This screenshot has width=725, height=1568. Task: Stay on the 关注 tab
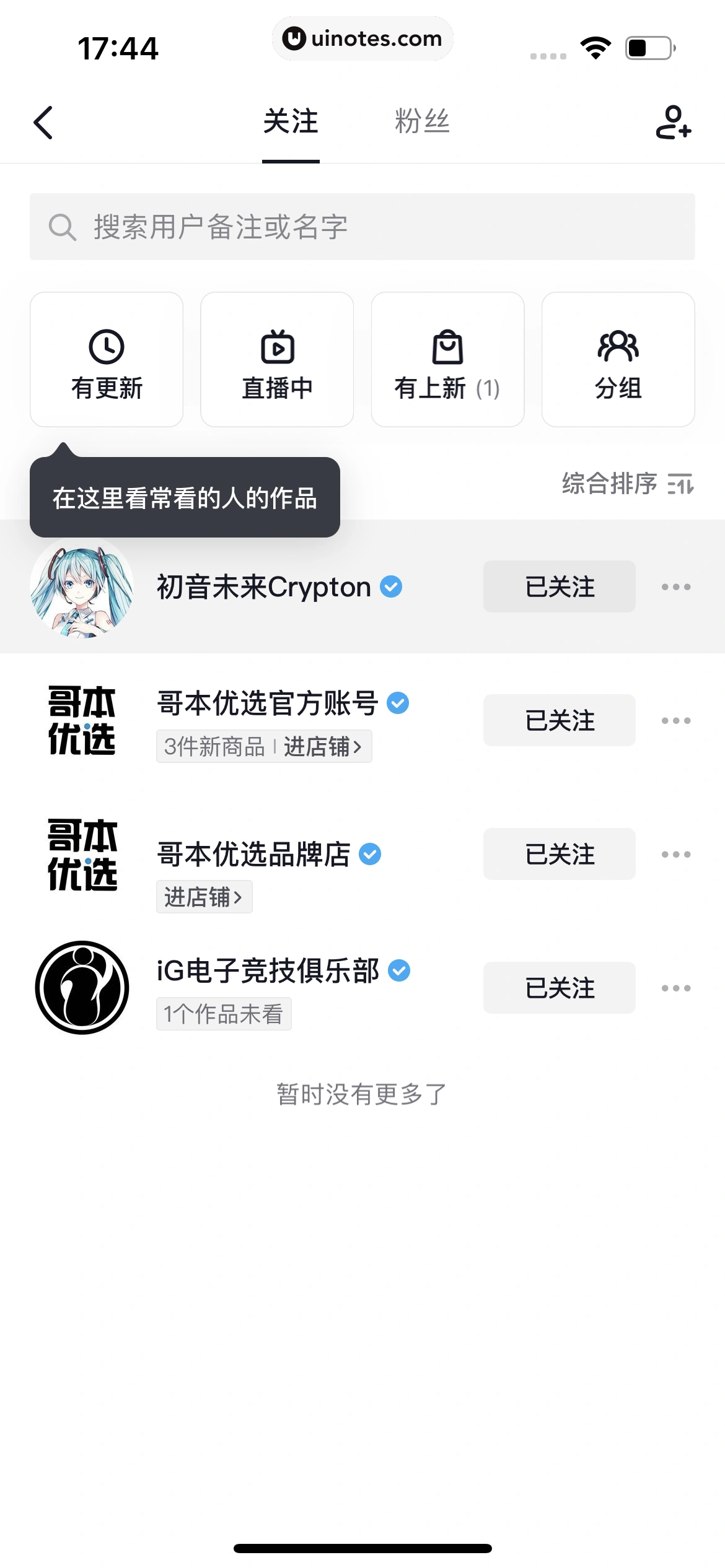[290, 122]
